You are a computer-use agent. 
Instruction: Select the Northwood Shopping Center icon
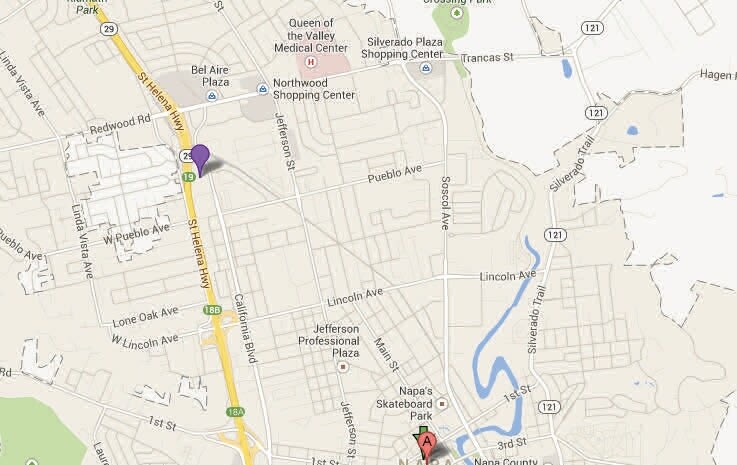click(x=263, y=89)
